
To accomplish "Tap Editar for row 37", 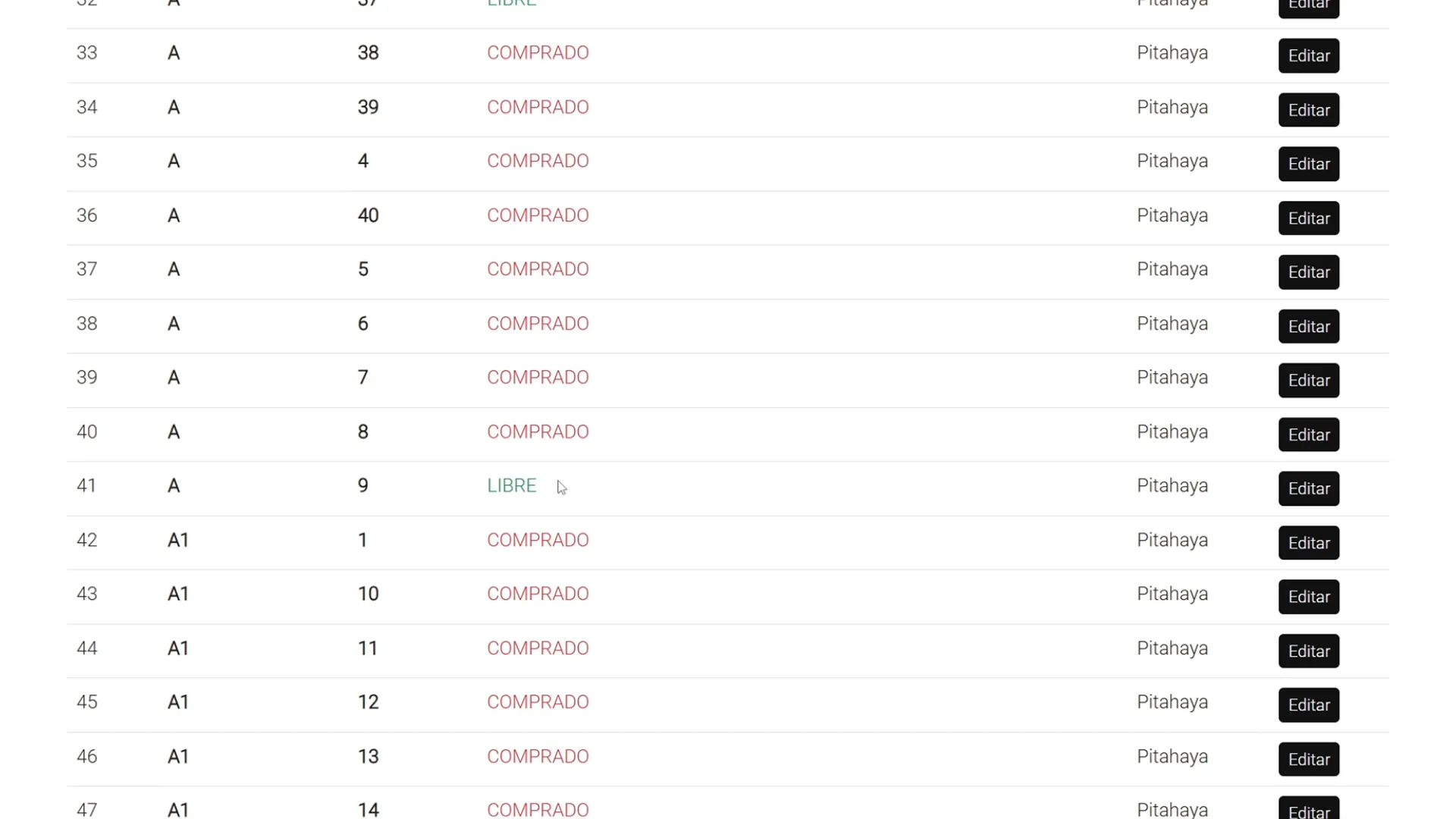I will pos(1308,272).
